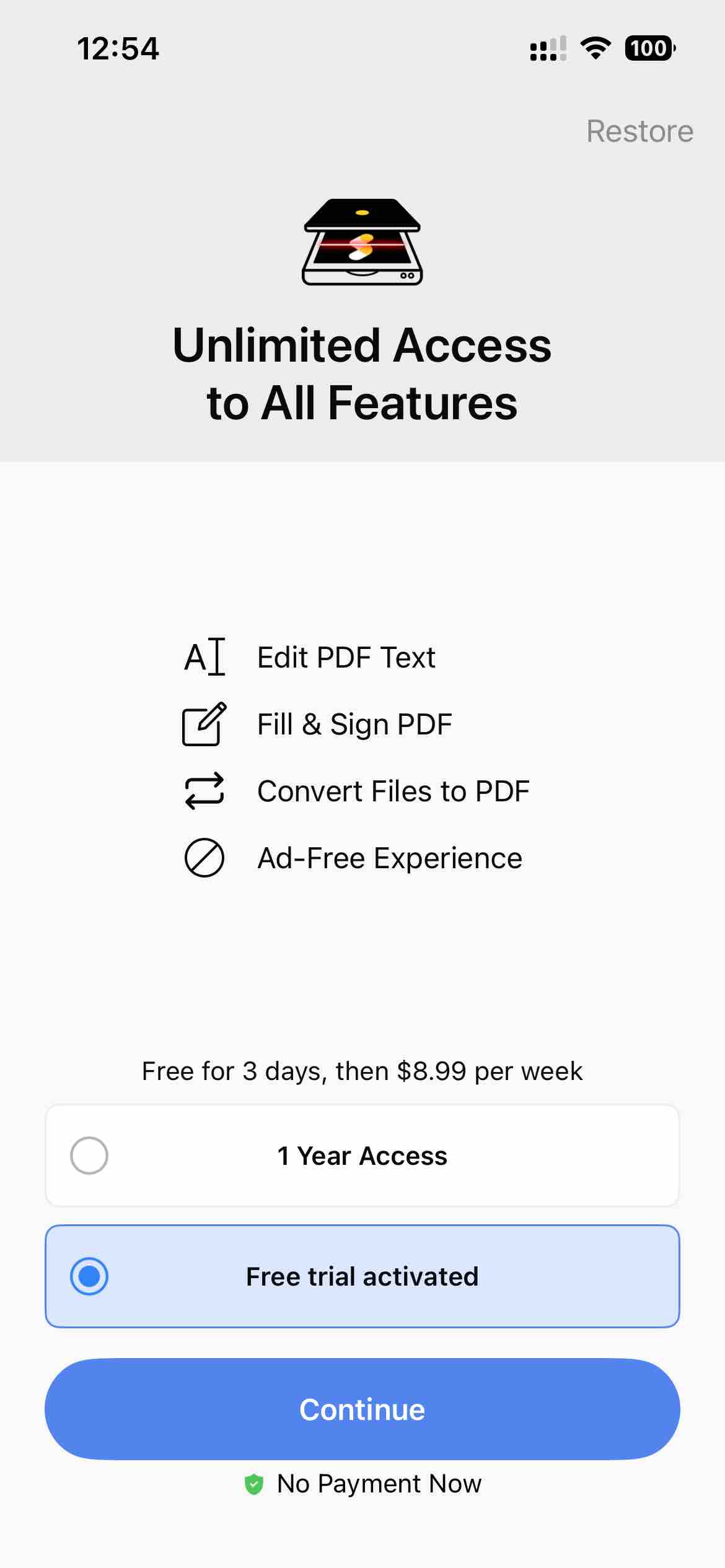Image resolution: width=725 pixels, height=1568 pixels.
Task: Click Restore to recover purchases
Action: pos(639,131)
